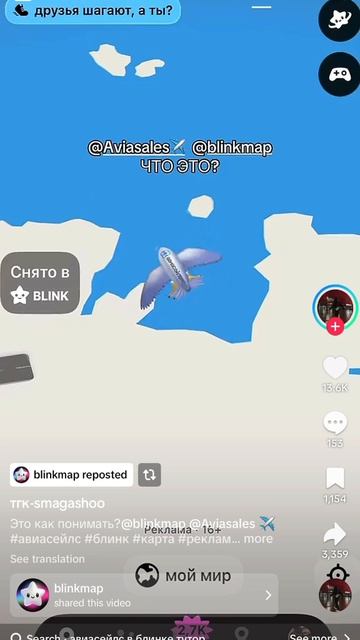Like this video with the heart icon

335,367
